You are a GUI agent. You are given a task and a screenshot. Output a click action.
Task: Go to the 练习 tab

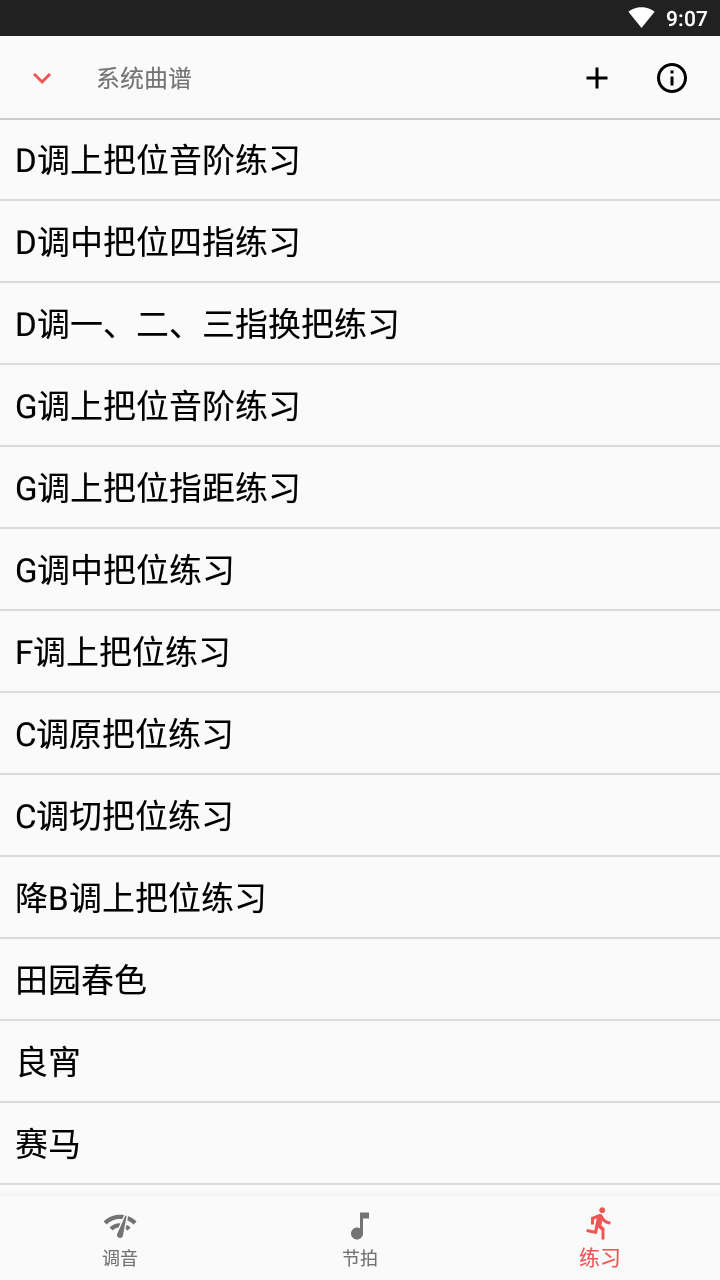pyautogui.click(x=600, y=1238)
